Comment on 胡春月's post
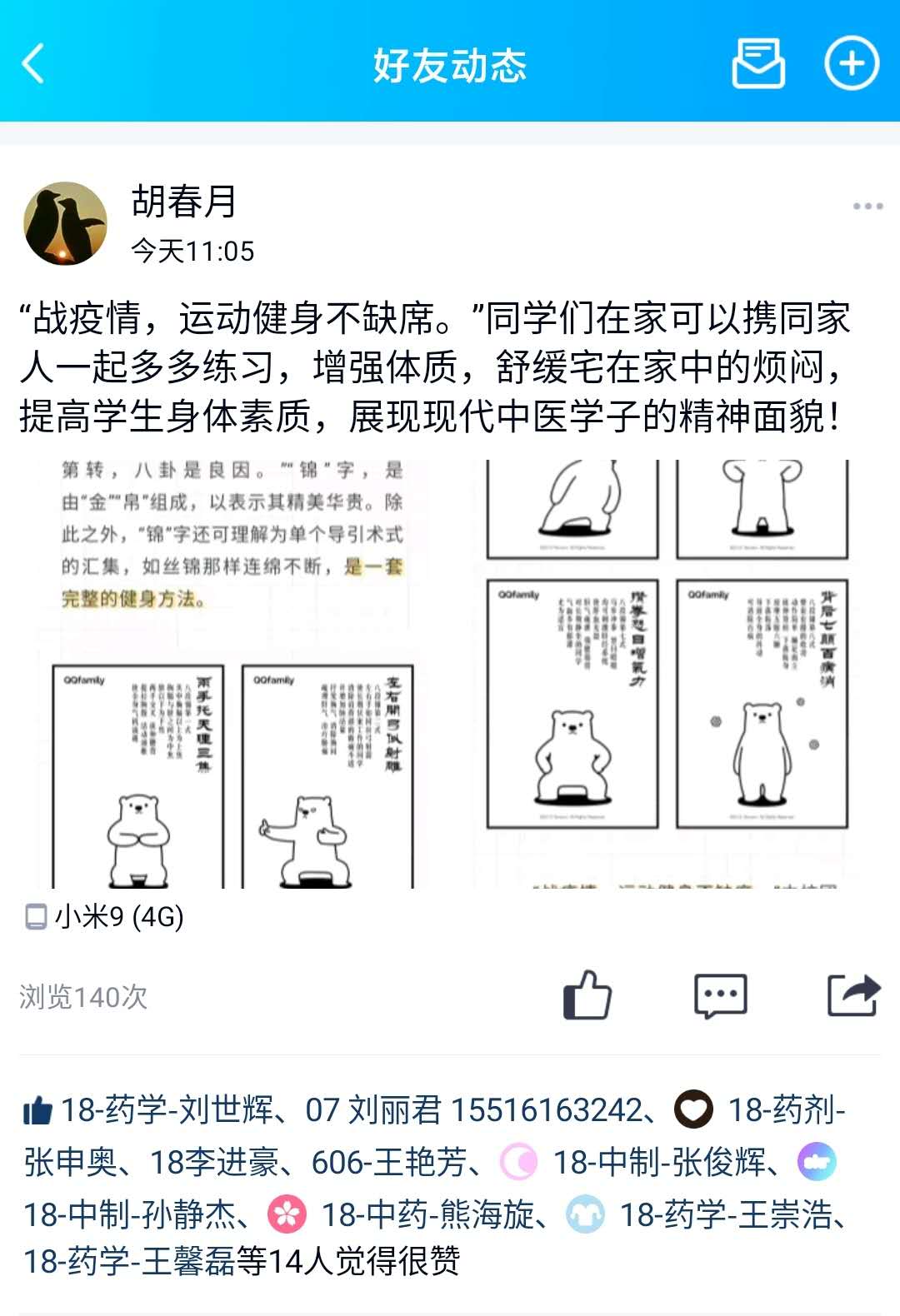Viewport: 900px width, 1316px height. pyautogui.click(x=720, y=994)
